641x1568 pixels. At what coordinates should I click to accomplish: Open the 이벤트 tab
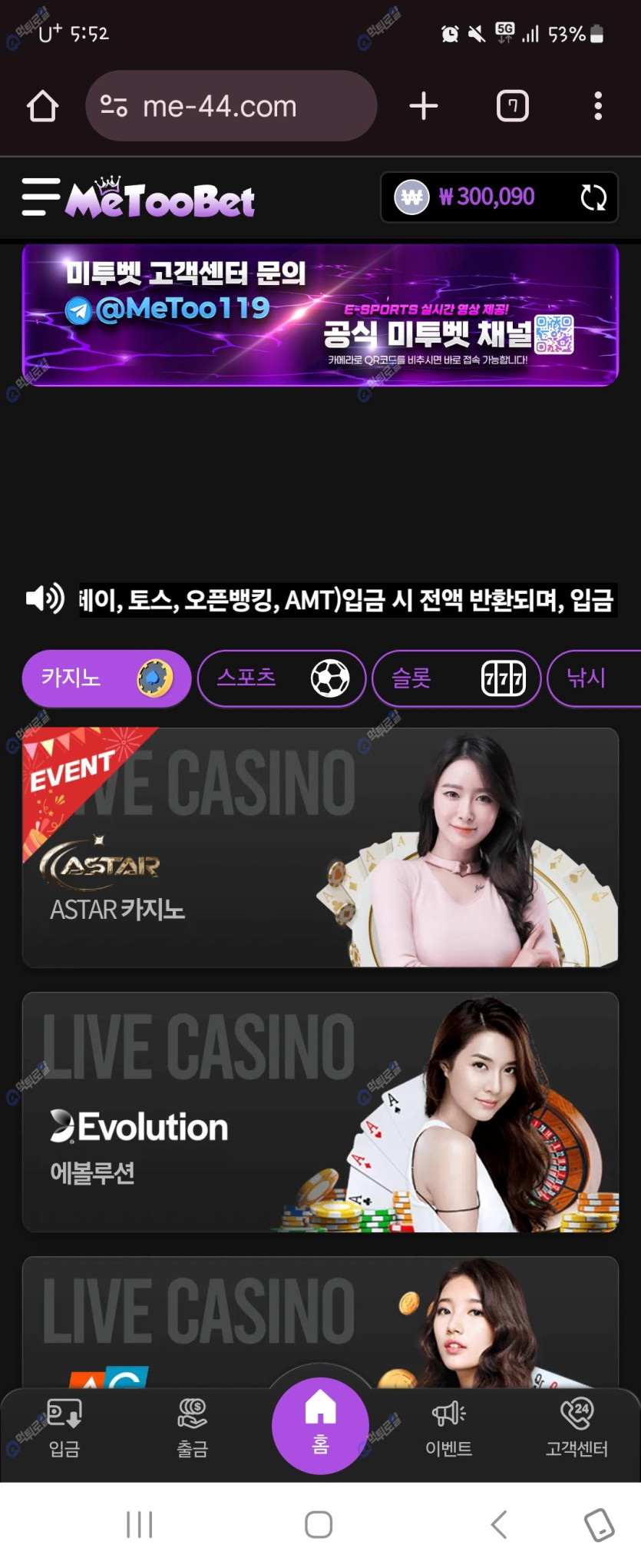[449, 1429]
